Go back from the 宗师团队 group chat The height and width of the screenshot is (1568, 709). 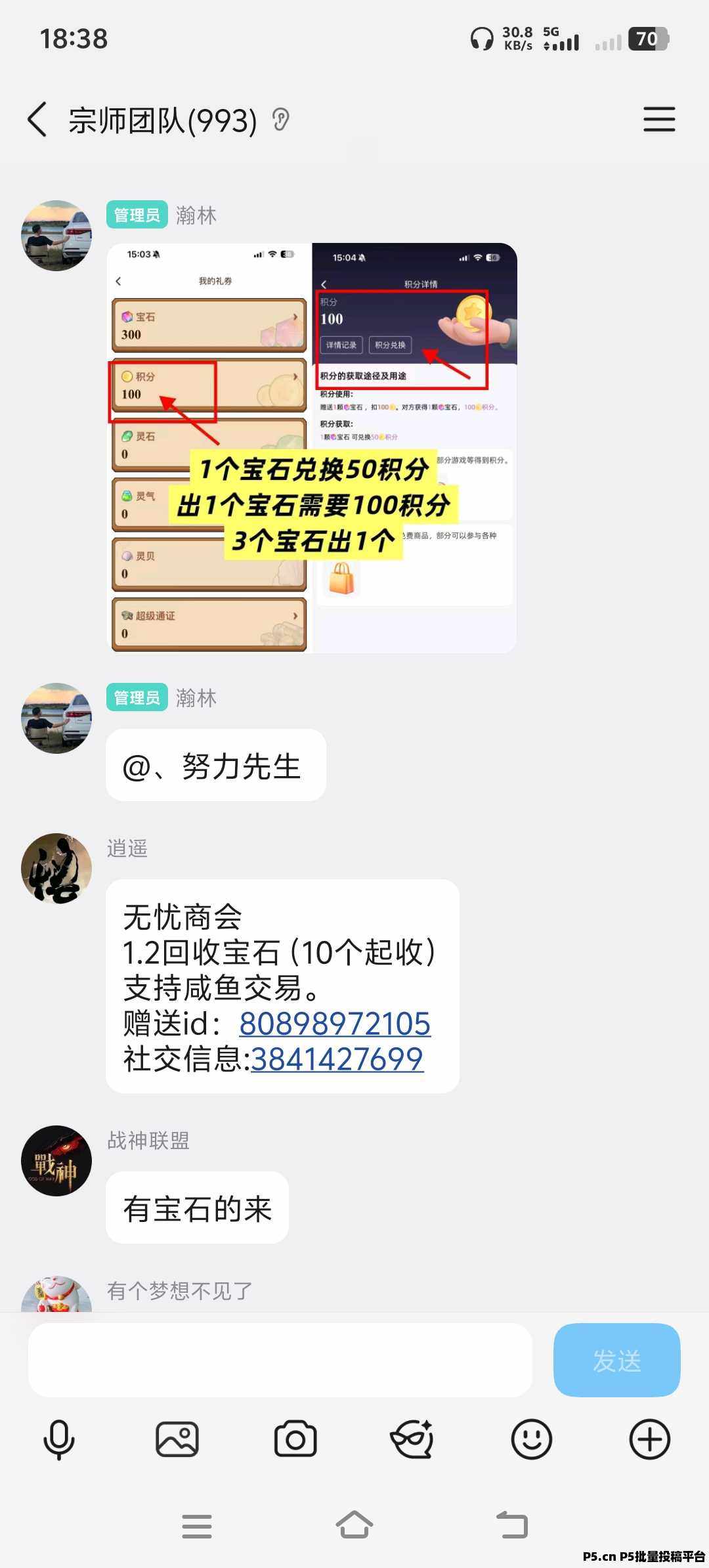tap(37, 120)
